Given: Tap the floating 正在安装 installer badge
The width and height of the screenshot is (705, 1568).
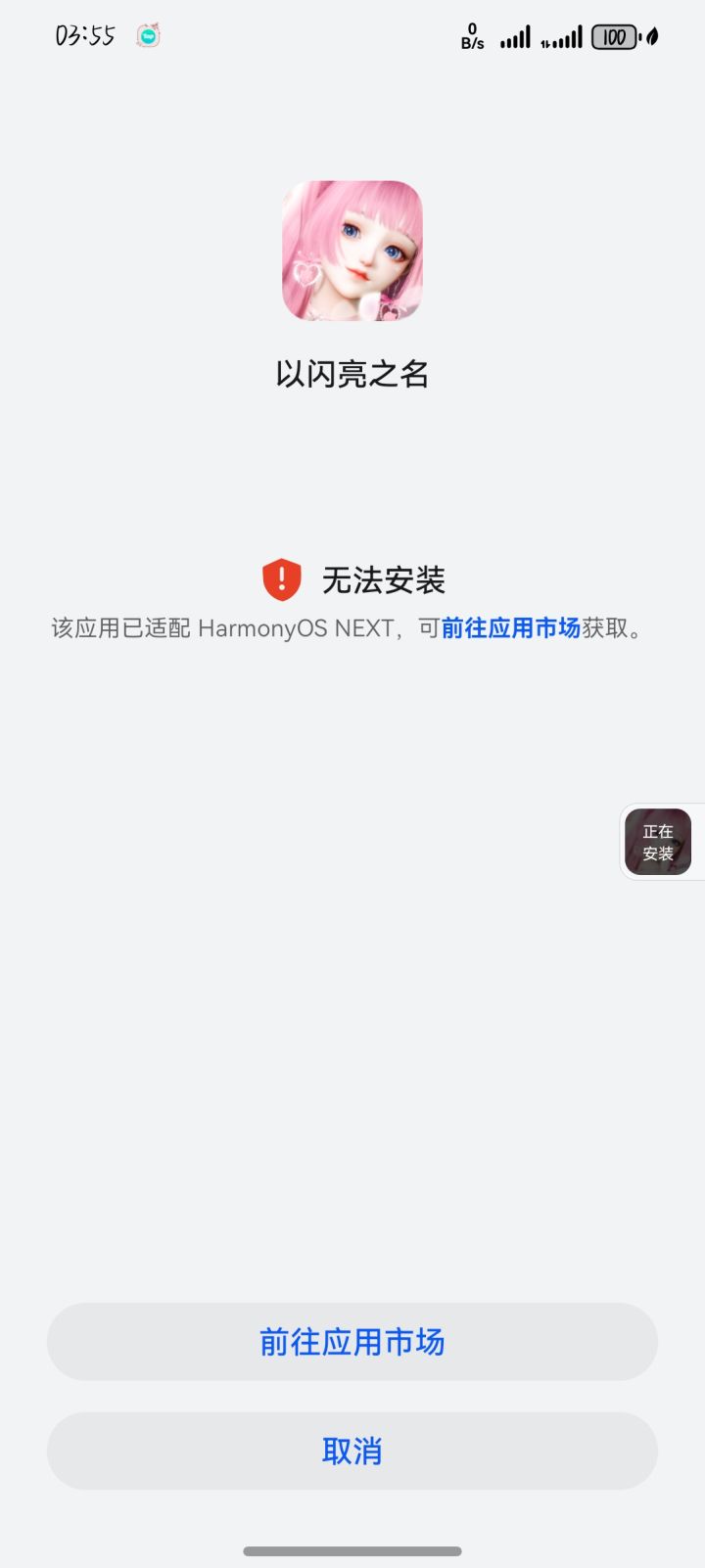Looking at the screenshot, I should coord(657,842).
